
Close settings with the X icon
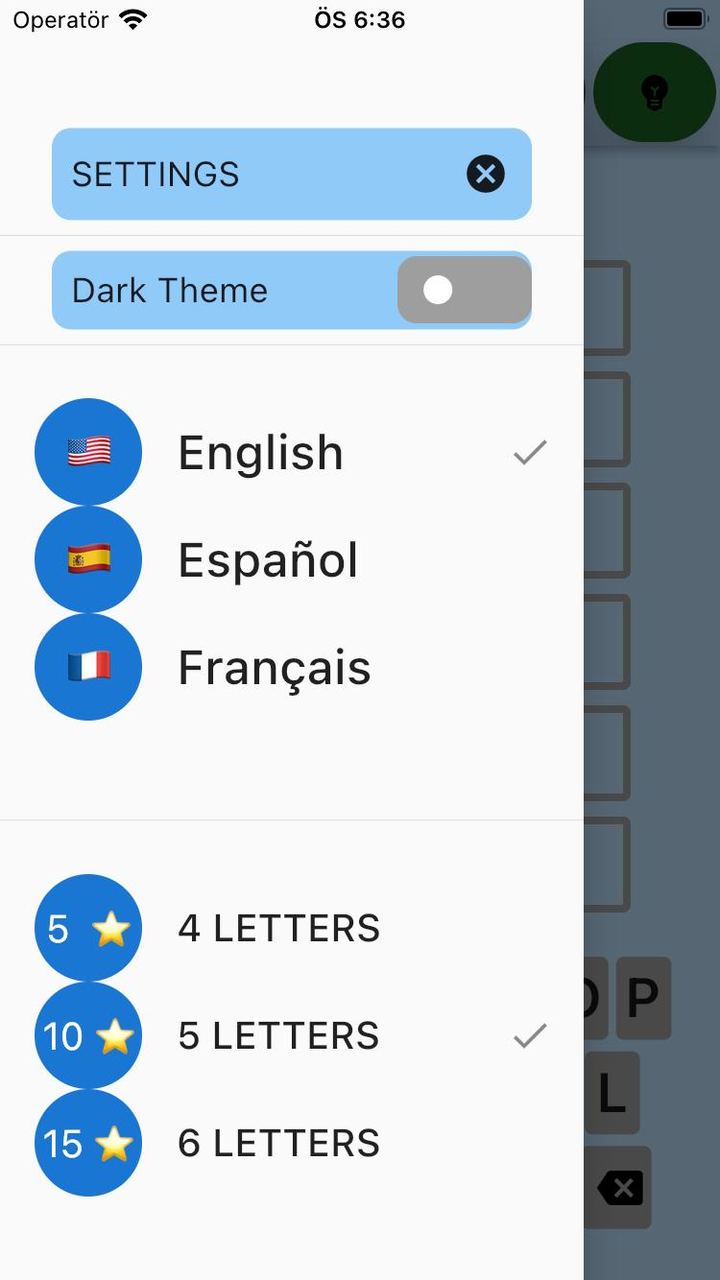[486, 174]
